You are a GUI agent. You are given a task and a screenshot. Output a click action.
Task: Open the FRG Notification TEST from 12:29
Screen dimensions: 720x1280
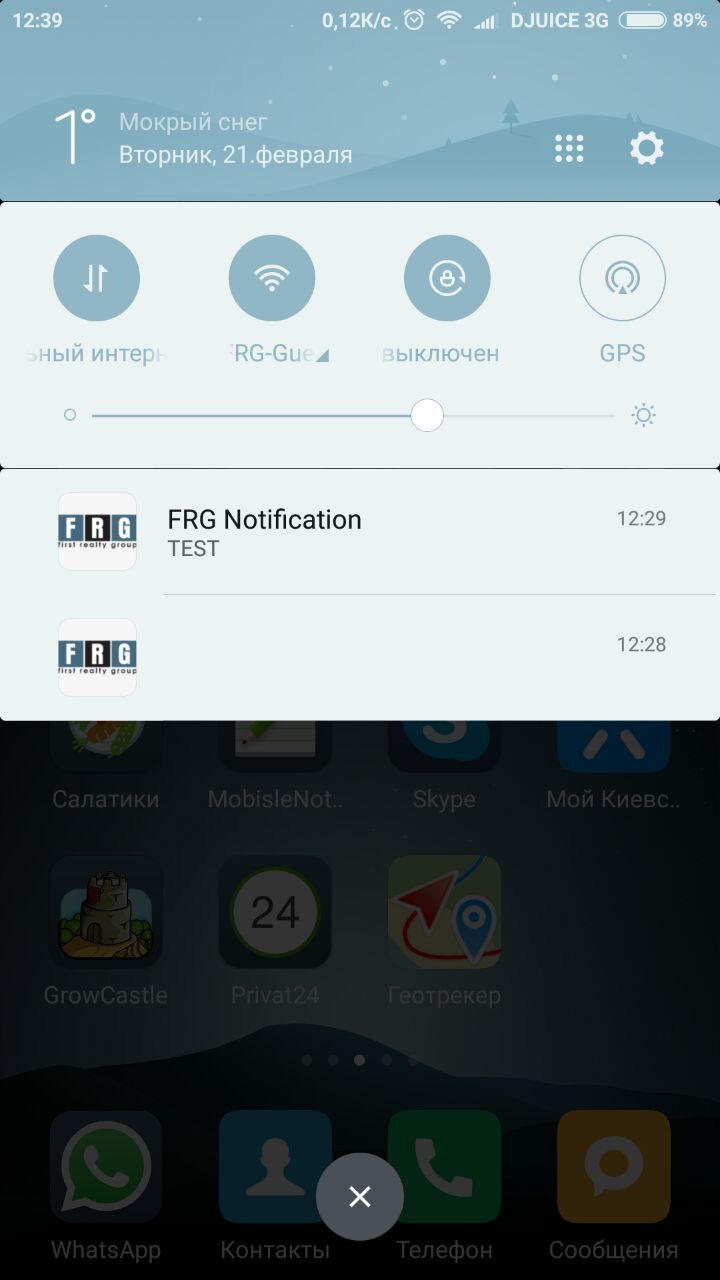click(360, 532)
